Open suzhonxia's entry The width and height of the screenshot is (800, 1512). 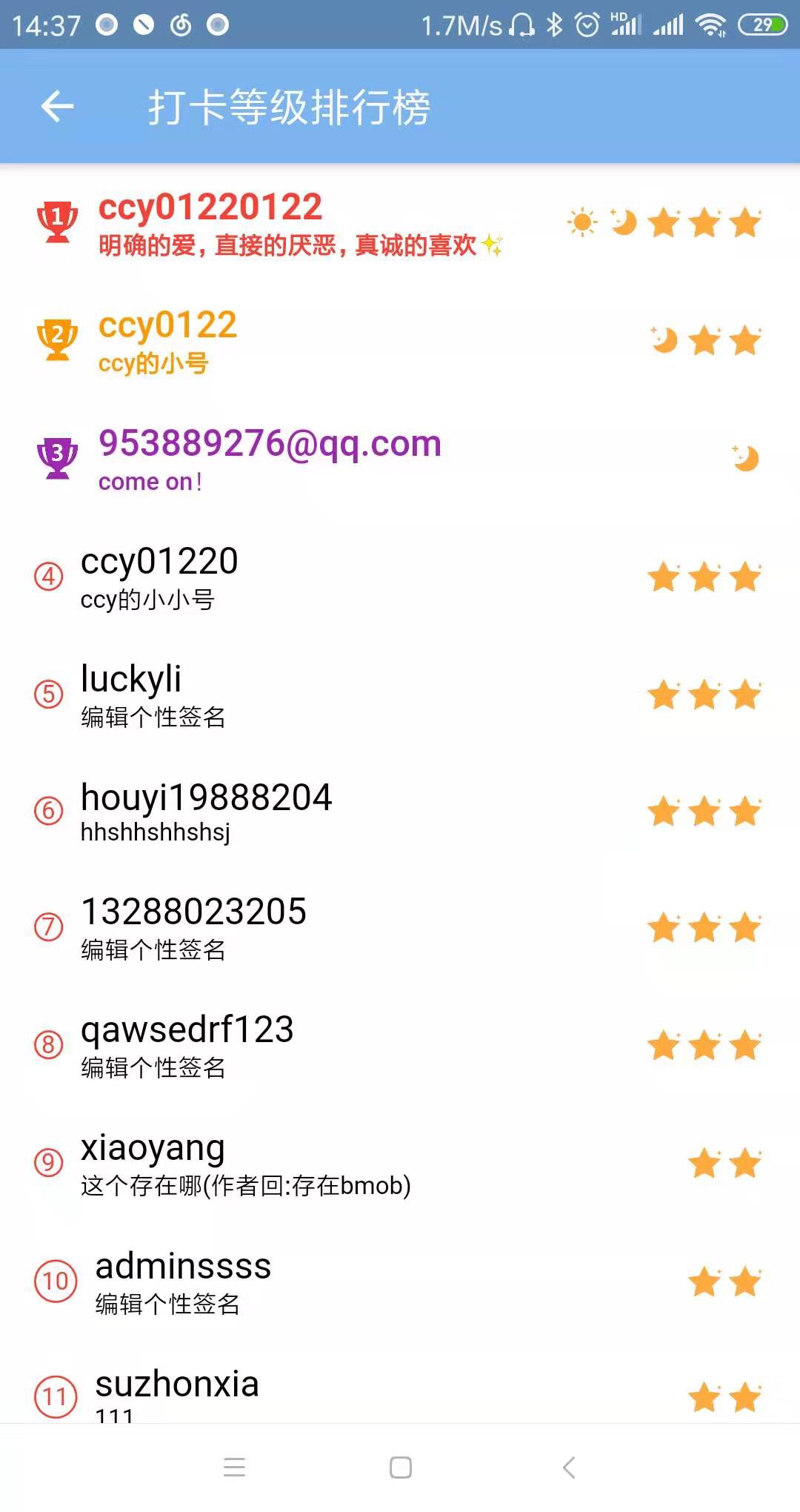pyautogui.click(x=400, y=1382)
